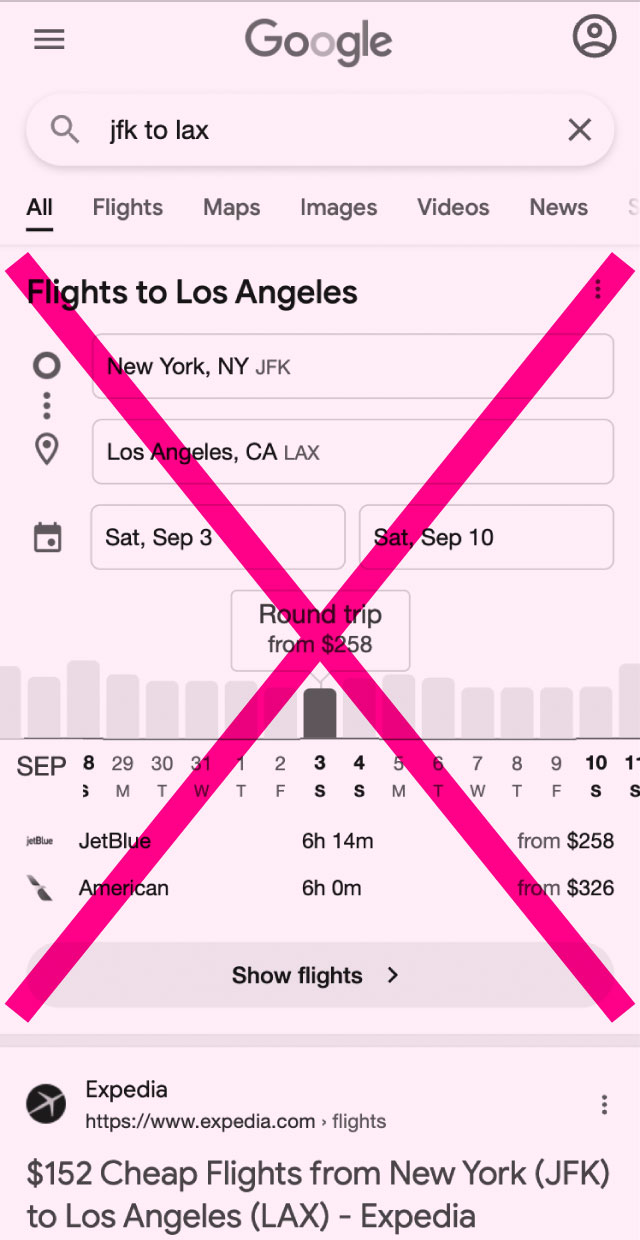This screenshot has height=1240, width=640.
Task: Switch to the Videos tab
Action: pyautogui.click(x=453, y=208)
